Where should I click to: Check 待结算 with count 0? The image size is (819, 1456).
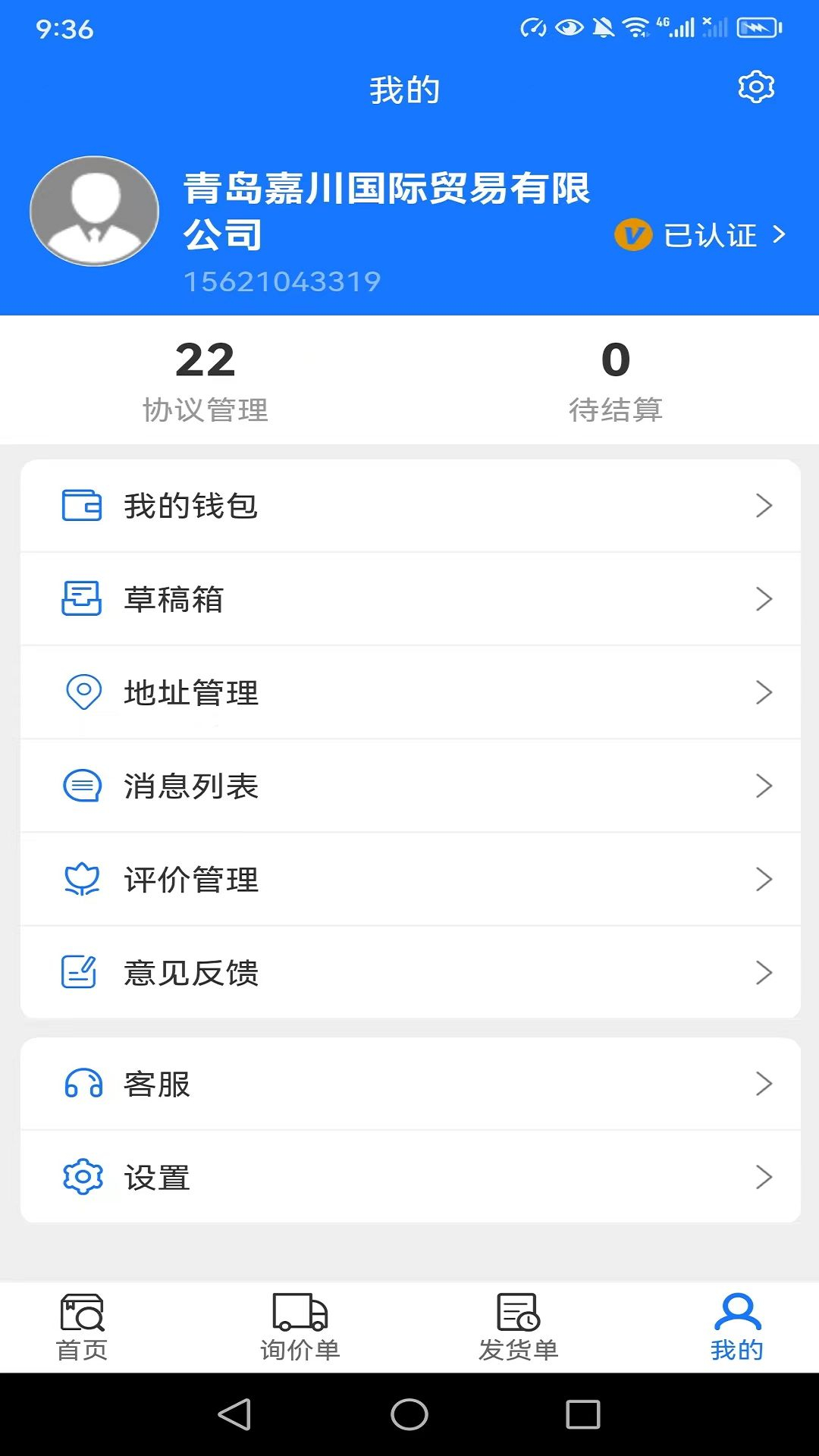point(616,379)
